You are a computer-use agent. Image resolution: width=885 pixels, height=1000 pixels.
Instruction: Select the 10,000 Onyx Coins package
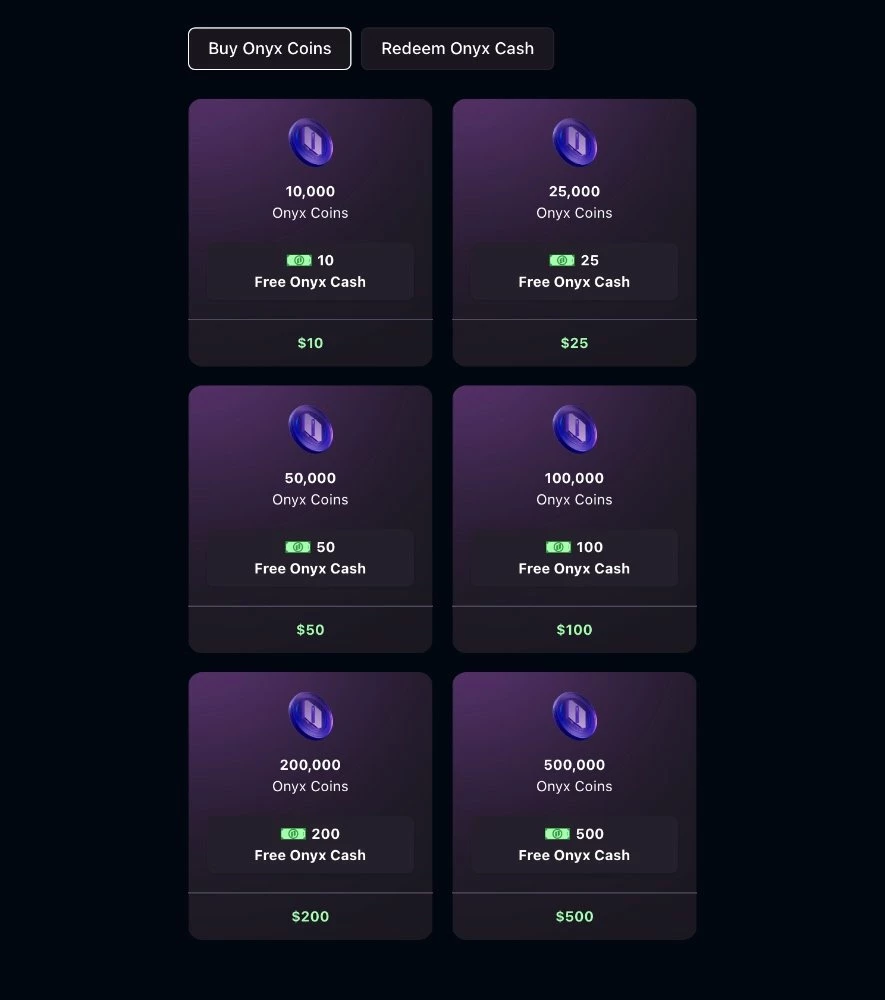click(x=310, y=232)
